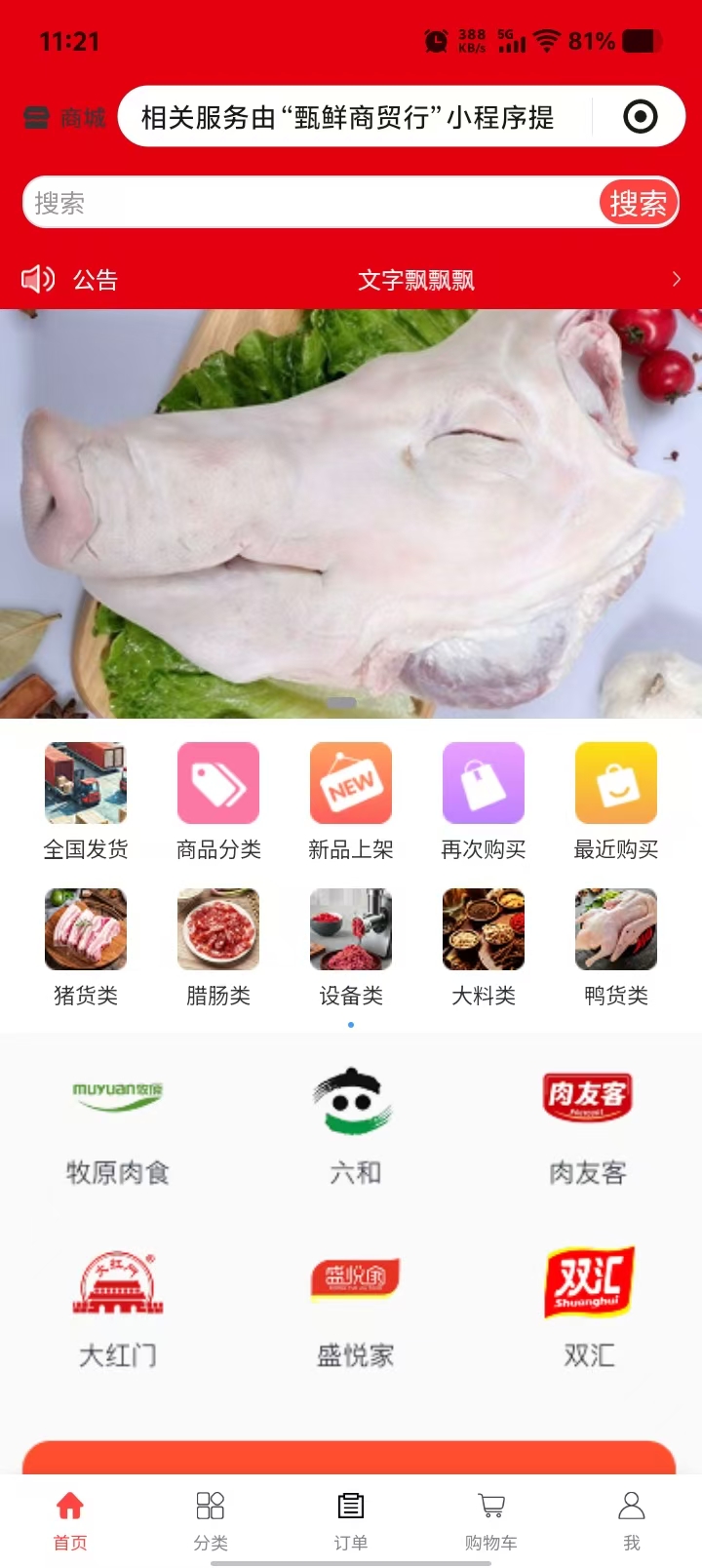Open the 公告 announcement bar

pyautogui.click(x=351, y=280)
